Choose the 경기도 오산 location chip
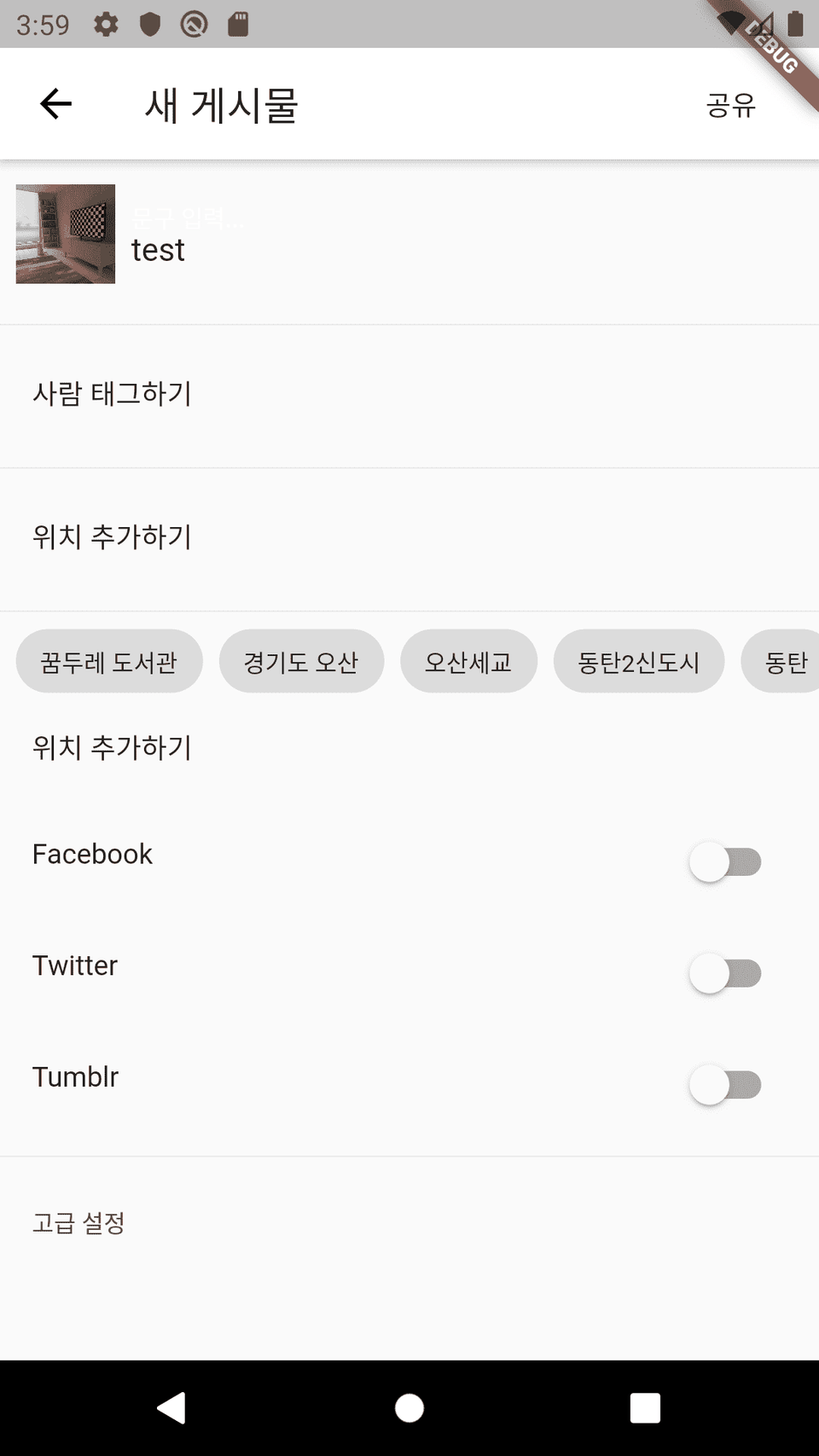 301,662
